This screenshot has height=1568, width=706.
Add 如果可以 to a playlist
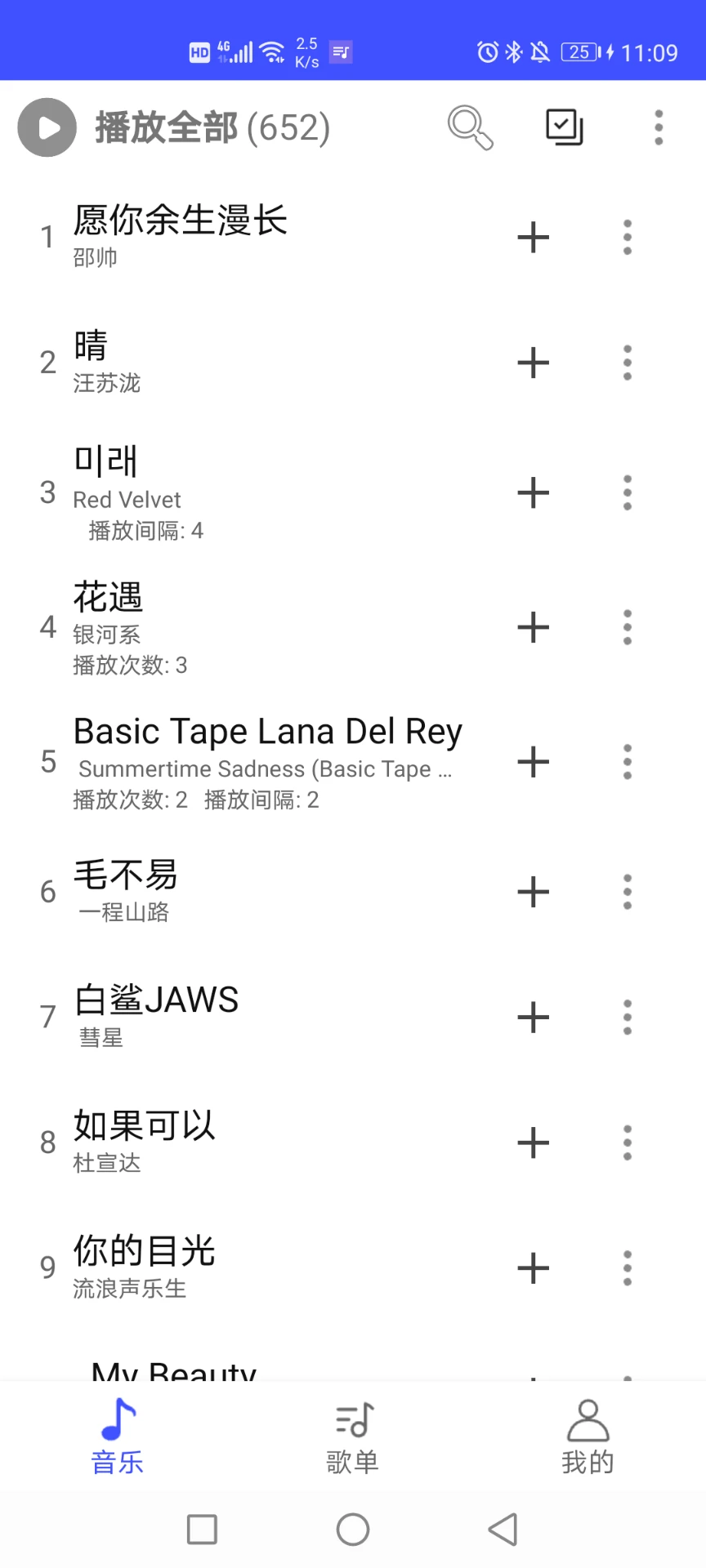tap(533, 1143)
